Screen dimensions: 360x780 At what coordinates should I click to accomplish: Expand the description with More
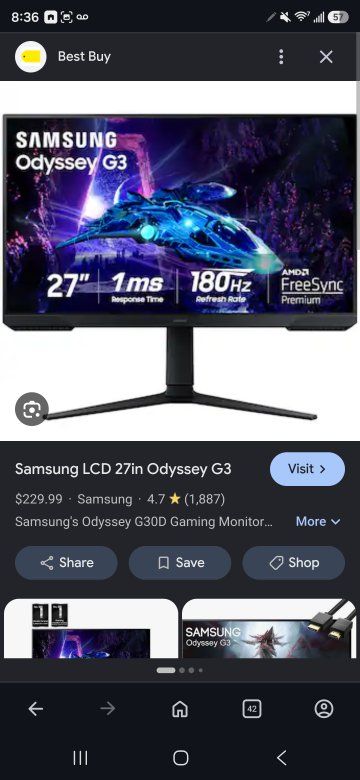tap(318, 521)
